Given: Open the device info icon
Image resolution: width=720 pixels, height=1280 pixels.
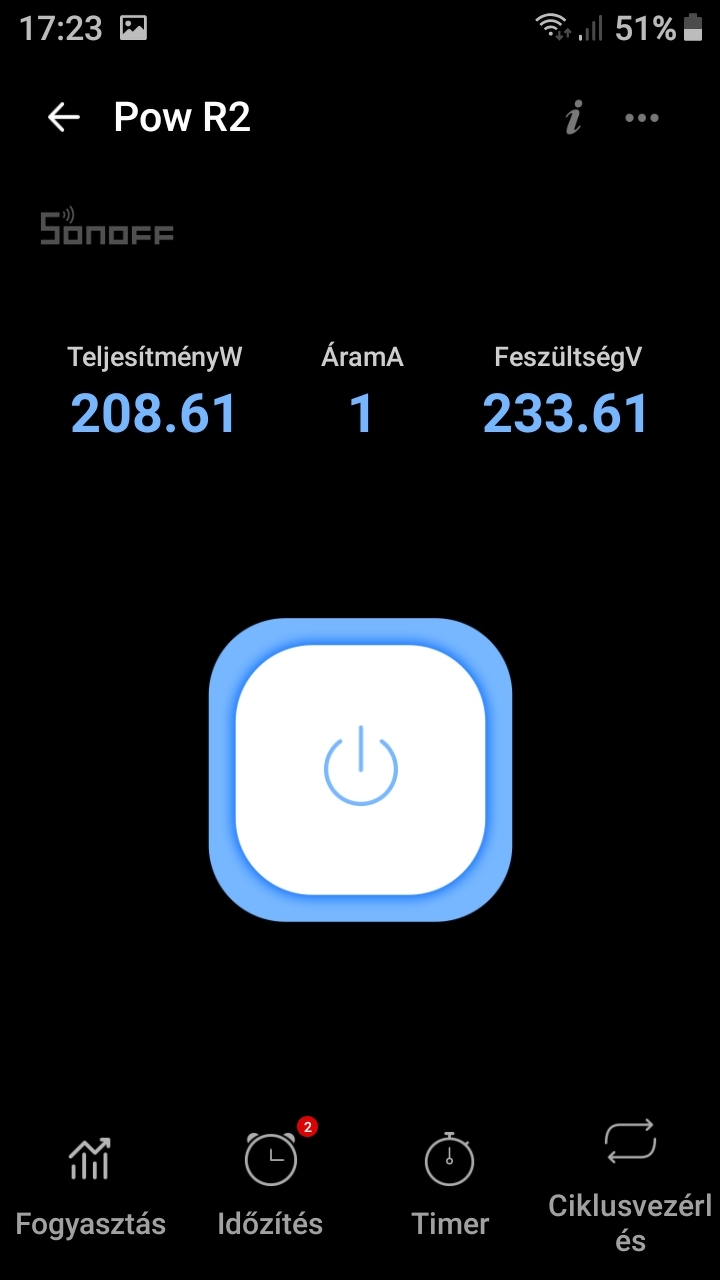Looking at the screenshot, I should (x=573, y=118).
